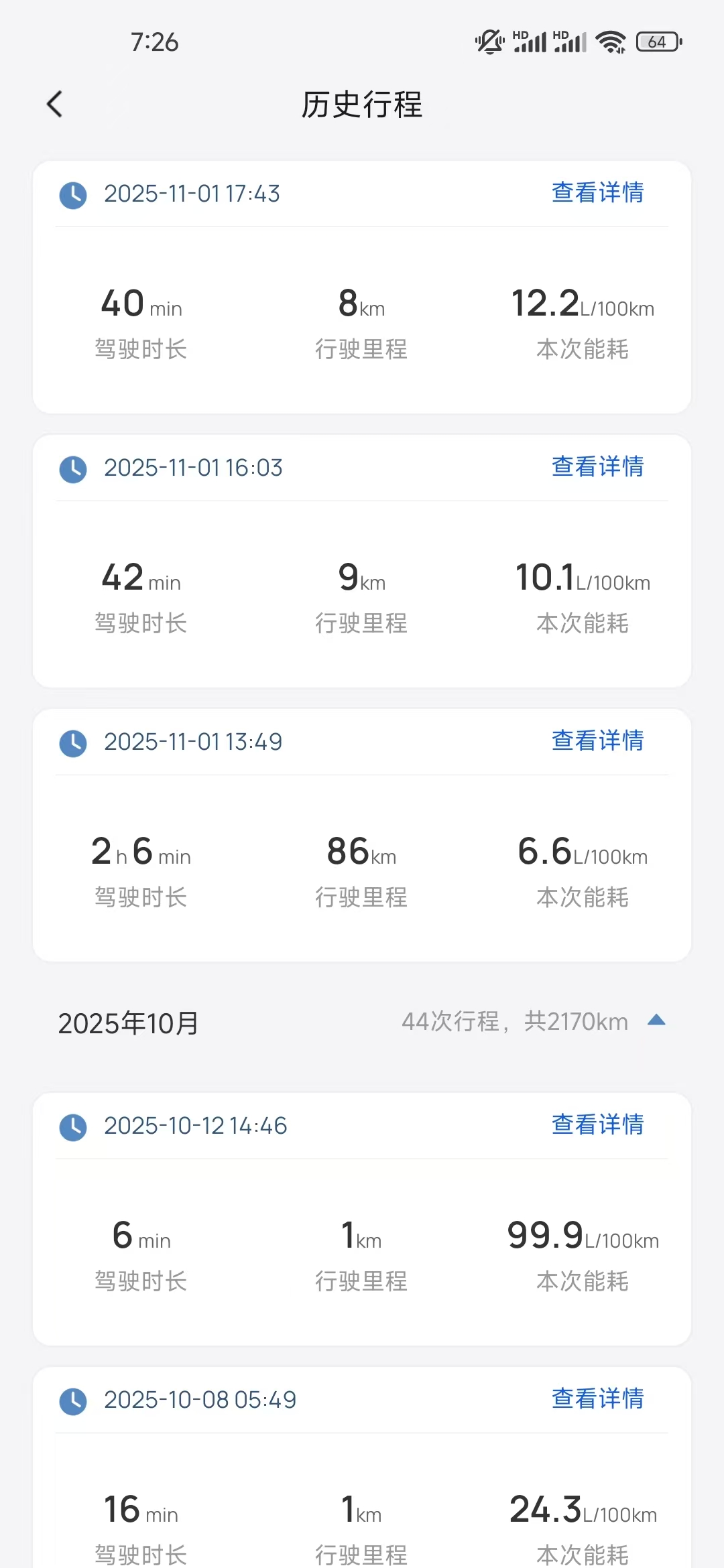Screen dimensions: 724x1568
Task: Open 查看详情 for the 2025-11-01 13:49 trip
Action: (596, 742)
